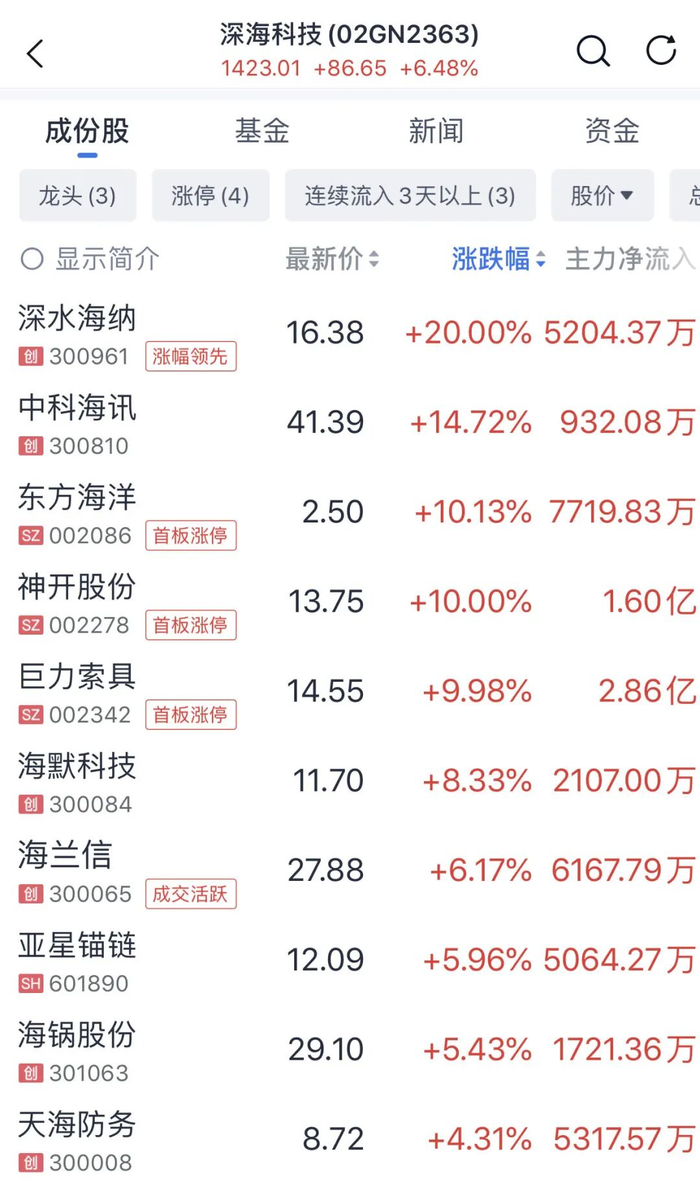The height and width of the screenshot is (1183, 700).
Task: Sort the list by 涨跌幅
Action: 498,260
